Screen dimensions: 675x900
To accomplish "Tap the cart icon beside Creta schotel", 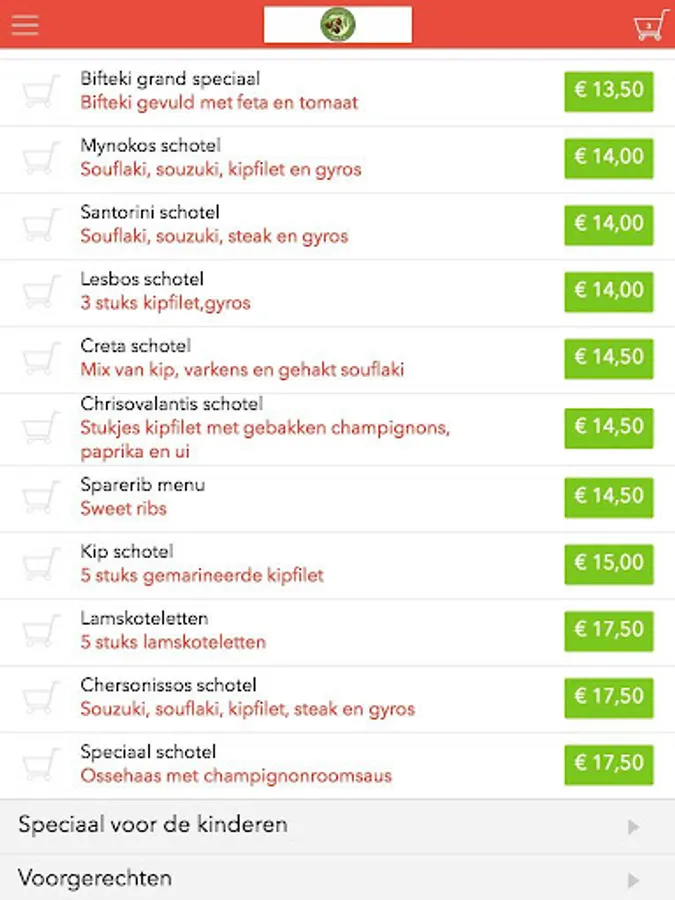I will coord(39,359).
